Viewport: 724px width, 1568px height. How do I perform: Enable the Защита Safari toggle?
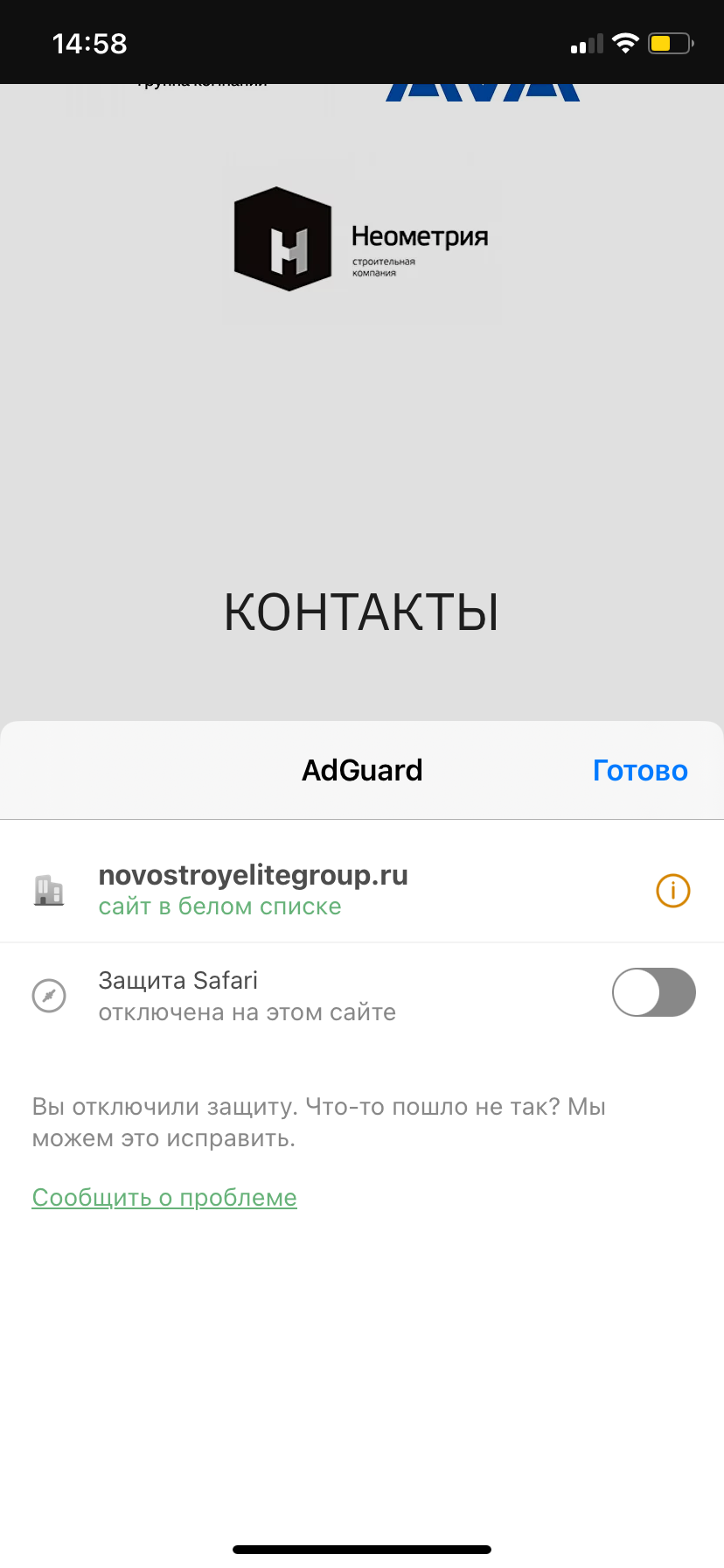pyautogui.click(x=653, y=992)
